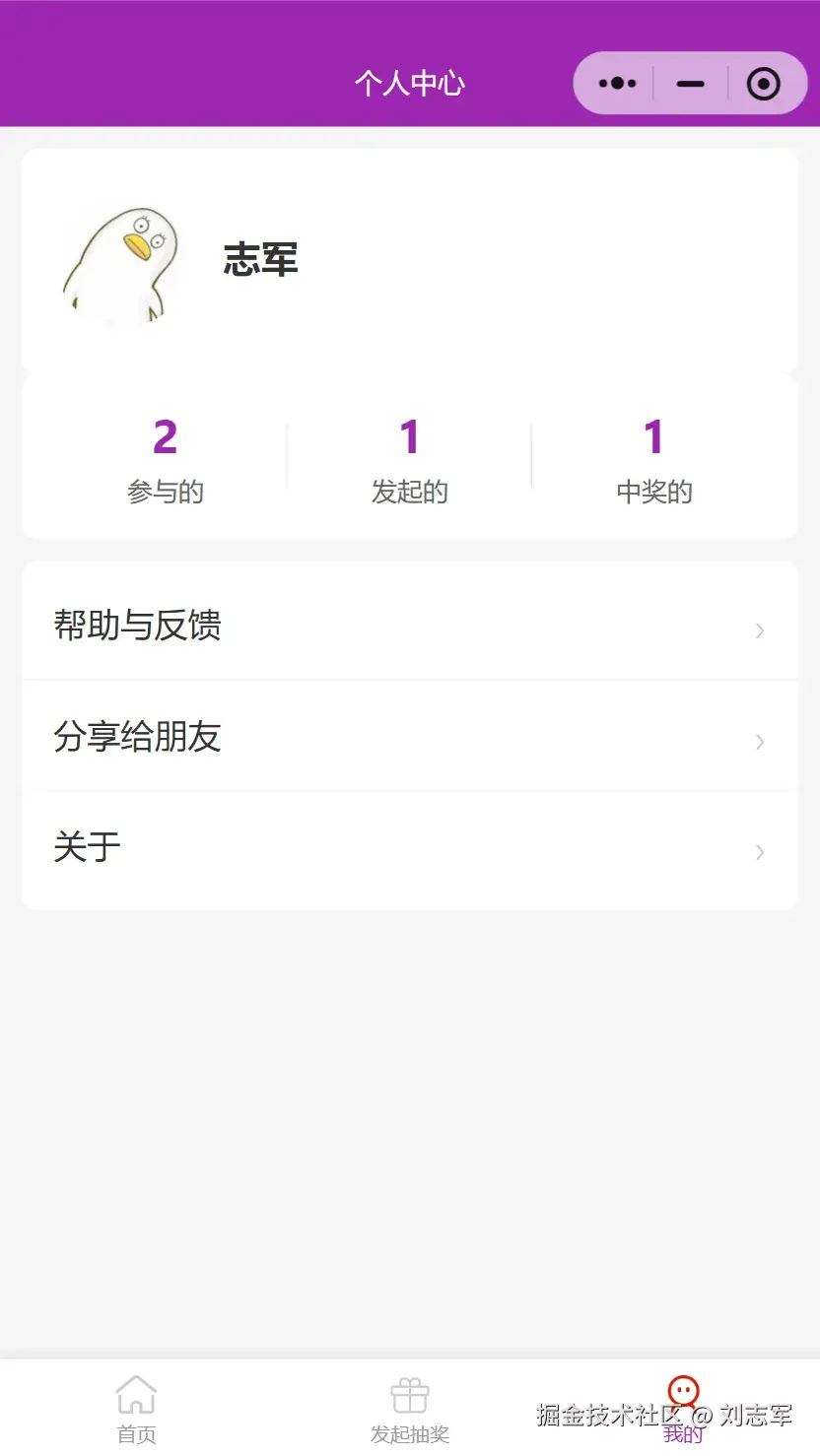Select the 发起抽奖 gift icon
The image size is (820, 1456).
pos(409,1394)
